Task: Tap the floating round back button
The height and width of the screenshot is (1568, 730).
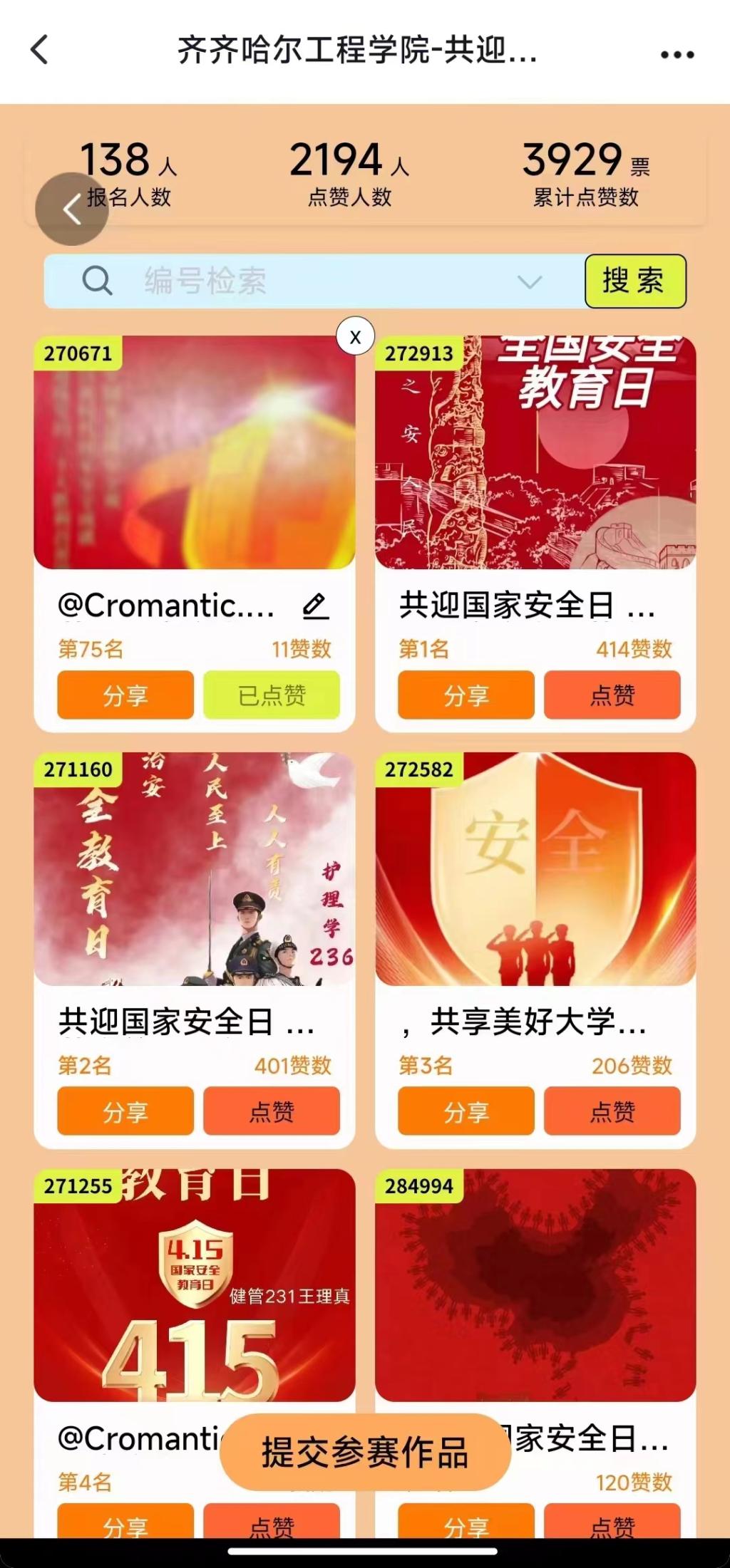Action: (x=72, y=209)
